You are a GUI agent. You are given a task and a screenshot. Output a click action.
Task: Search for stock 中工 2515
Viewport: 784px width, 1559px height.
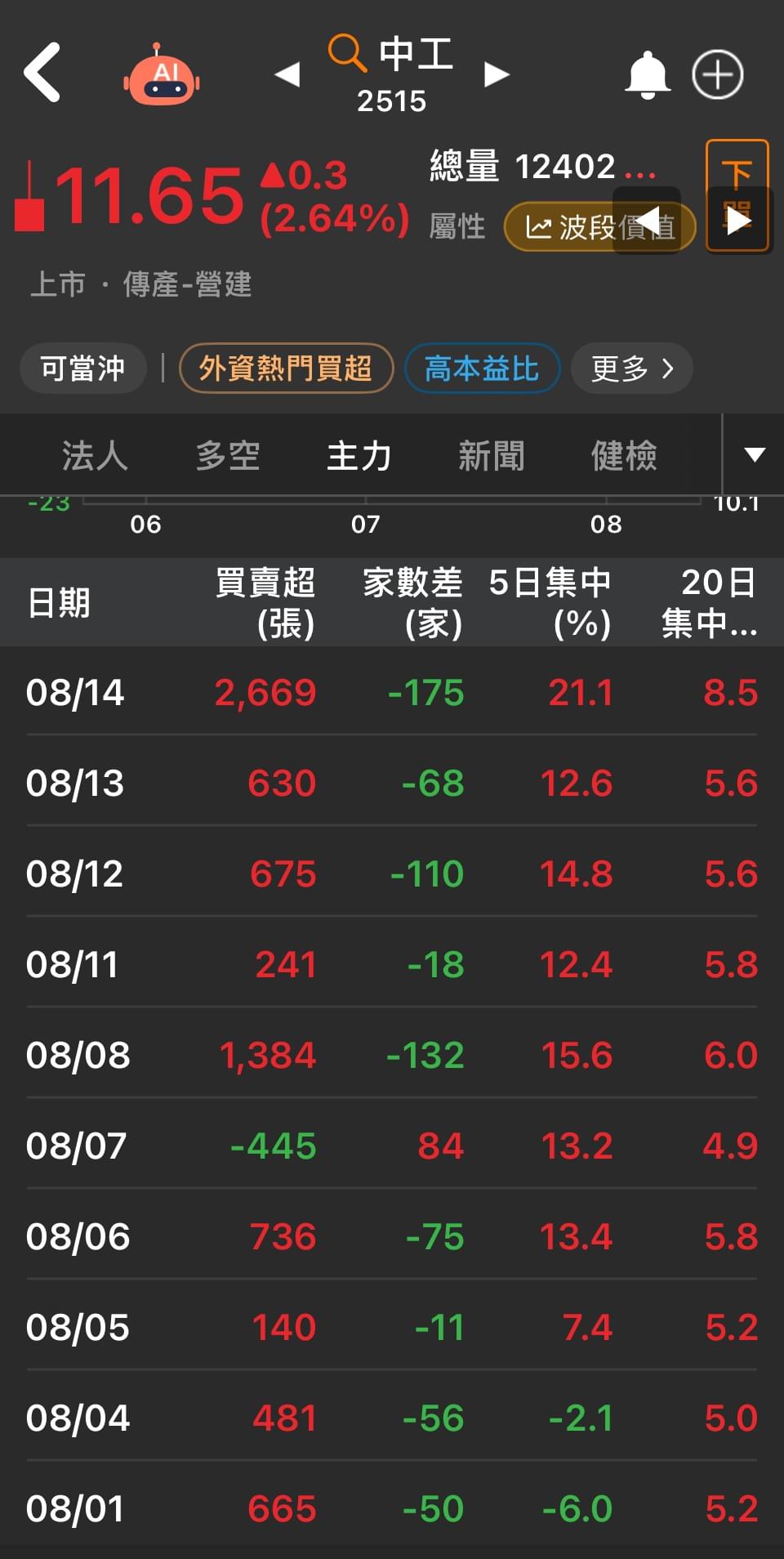(392, 74)
